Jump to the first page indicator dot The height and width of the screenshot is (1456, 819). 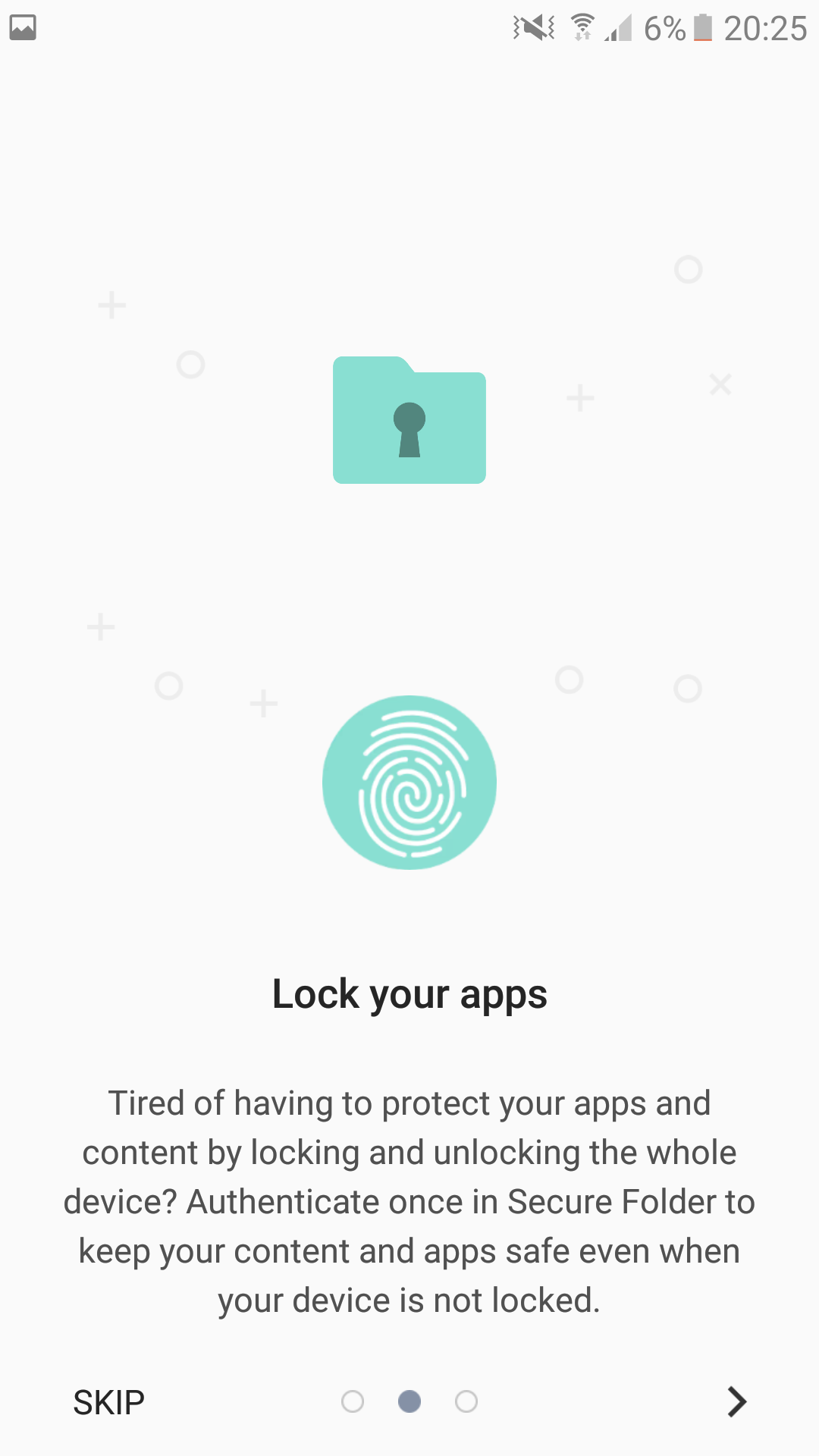tap(353, 1401)
